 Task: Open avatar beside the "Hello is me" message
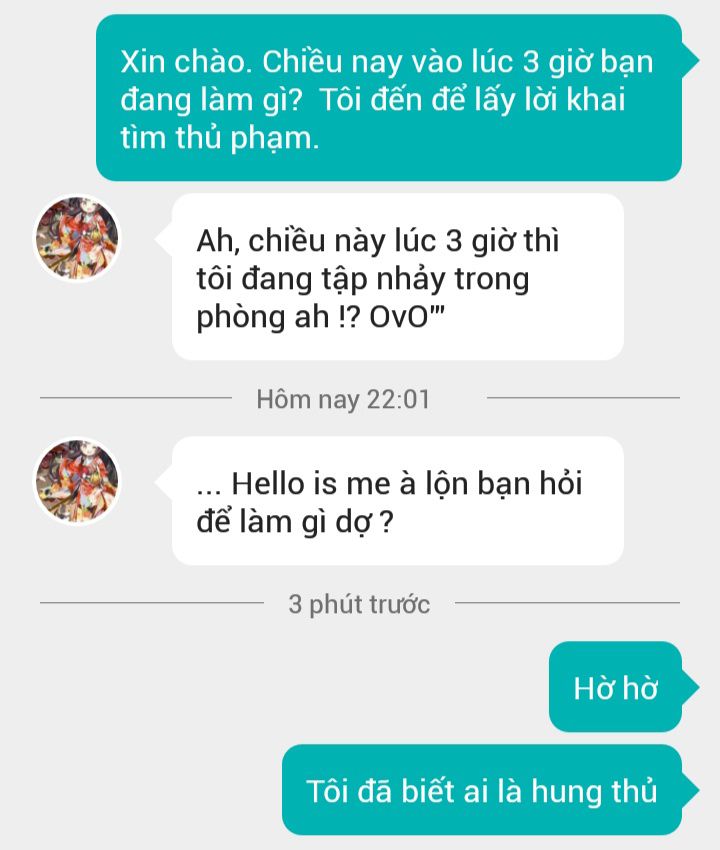click(77, 480)
